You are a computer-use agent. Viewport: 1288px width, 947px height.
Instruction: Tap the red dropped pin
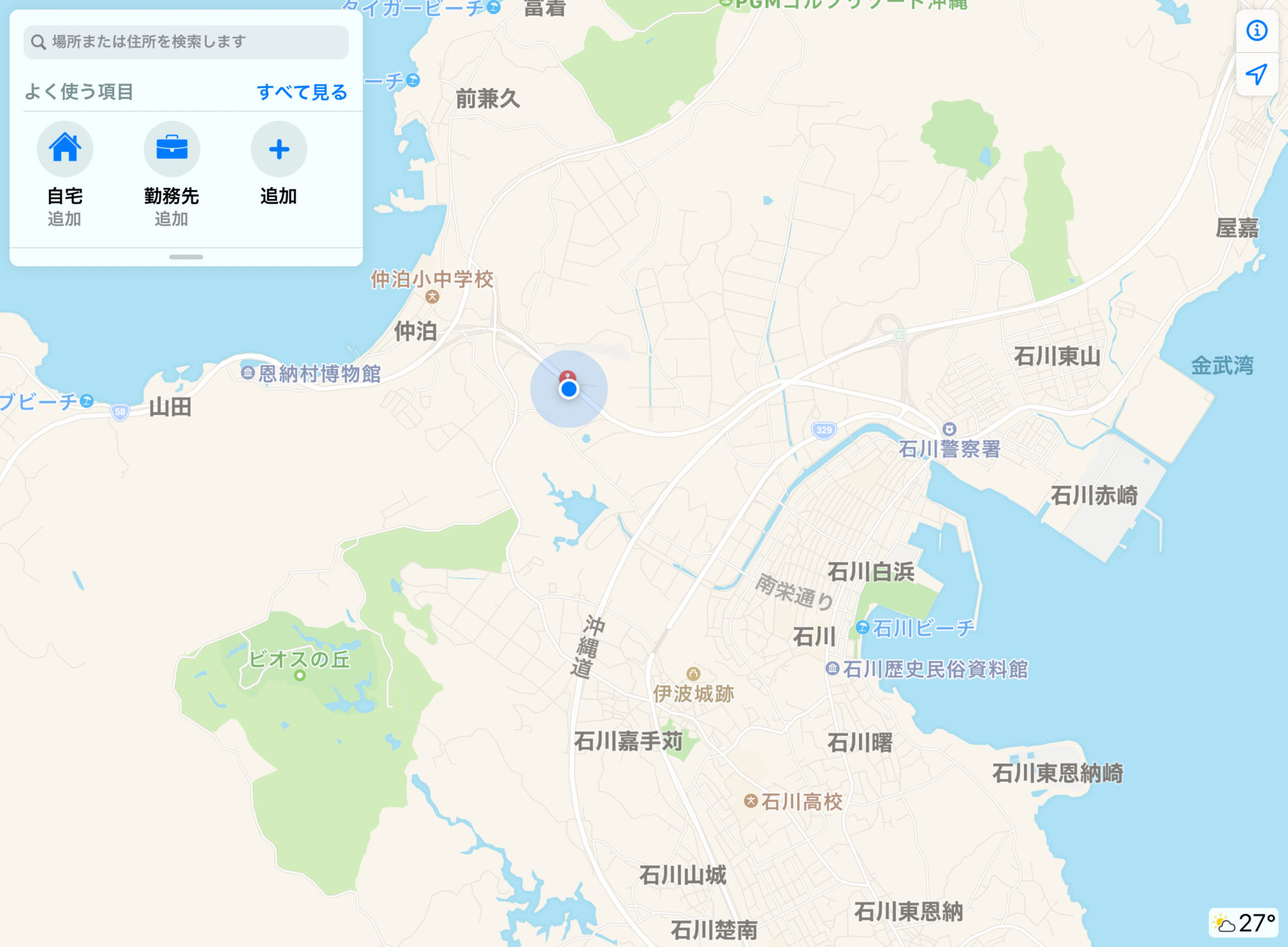pos(567,376)
